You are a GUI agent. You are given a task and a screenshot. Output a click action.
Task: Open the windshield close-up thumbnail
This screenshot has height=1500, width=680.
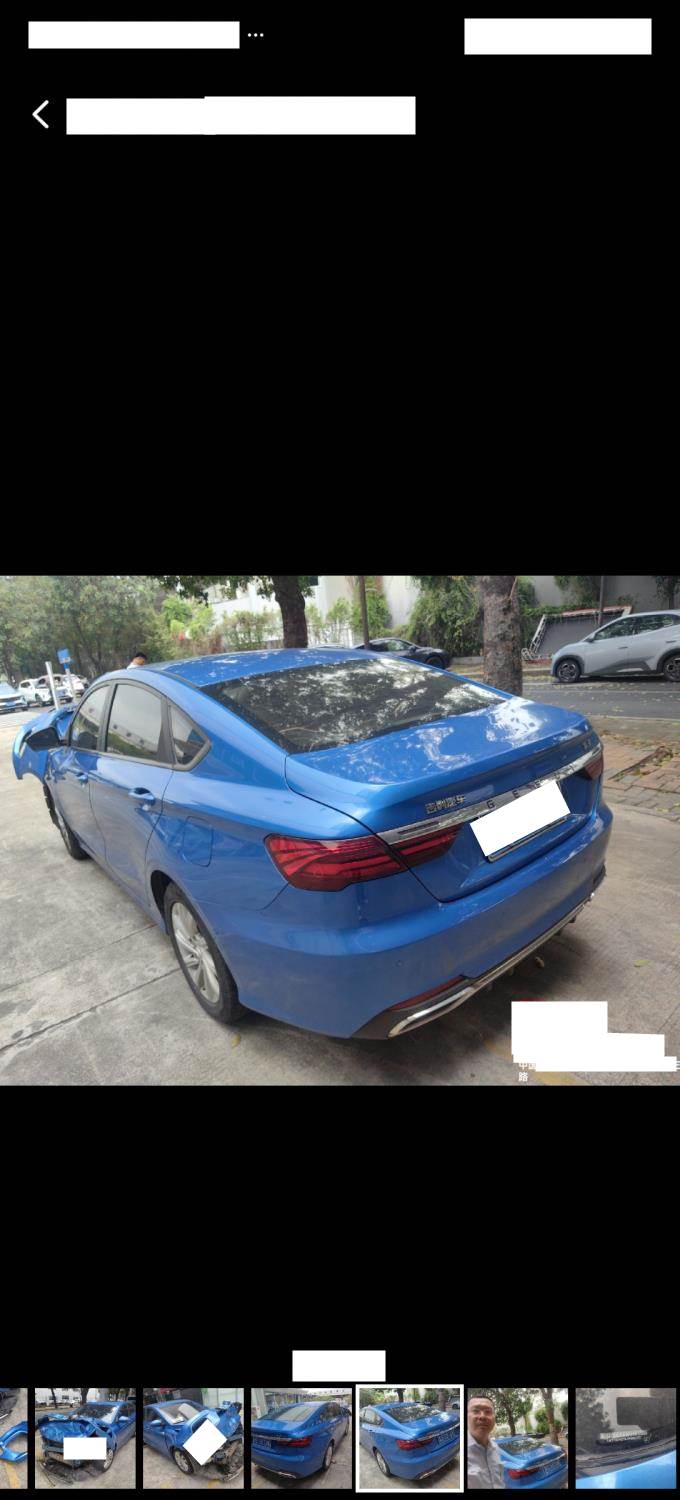click(625, 1438)
